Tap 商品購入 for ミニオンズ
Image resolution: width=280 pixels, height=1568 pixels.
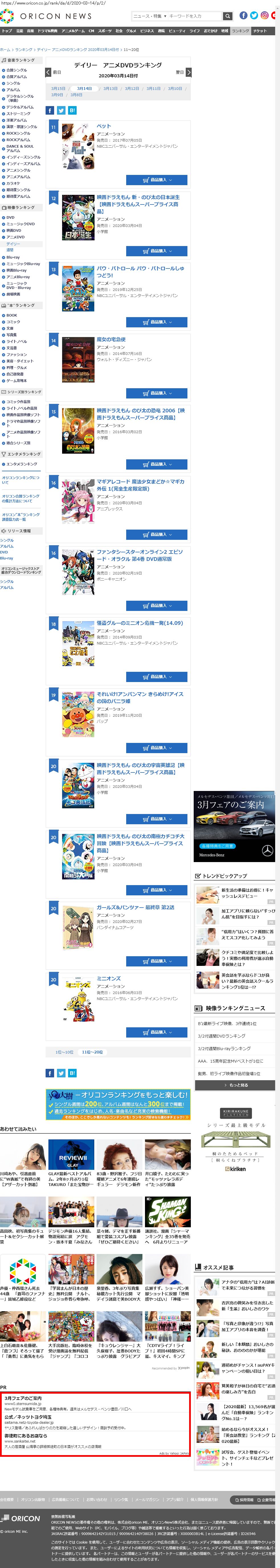(157, 1032)
